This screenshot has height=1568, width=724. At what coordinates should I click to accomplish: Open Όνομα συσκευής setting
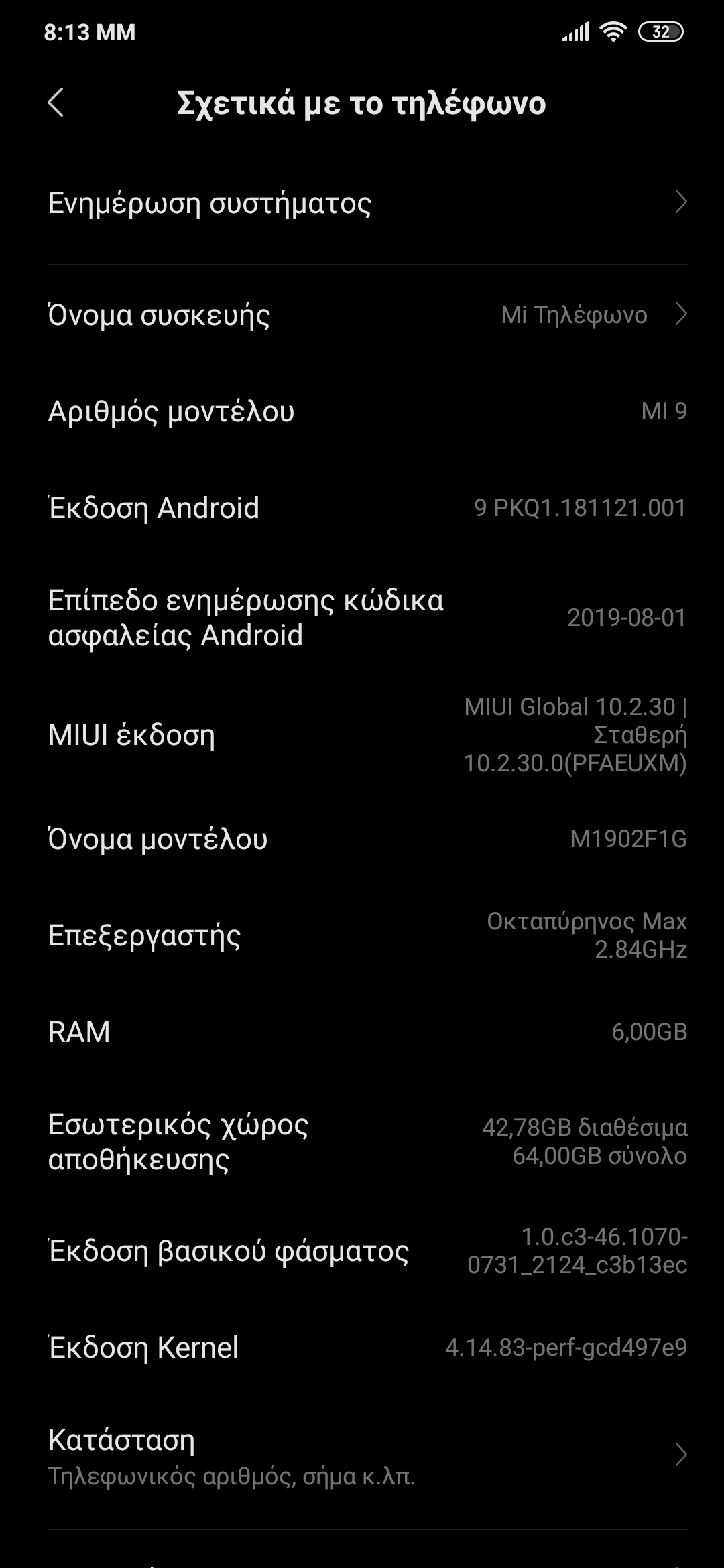(x=362, y=315)
